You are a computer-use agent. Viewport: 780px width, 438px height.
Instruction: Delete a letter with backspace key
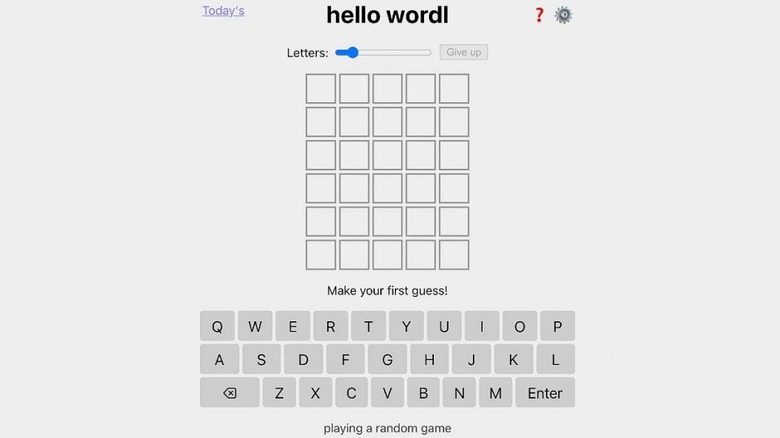pos(229,393)
